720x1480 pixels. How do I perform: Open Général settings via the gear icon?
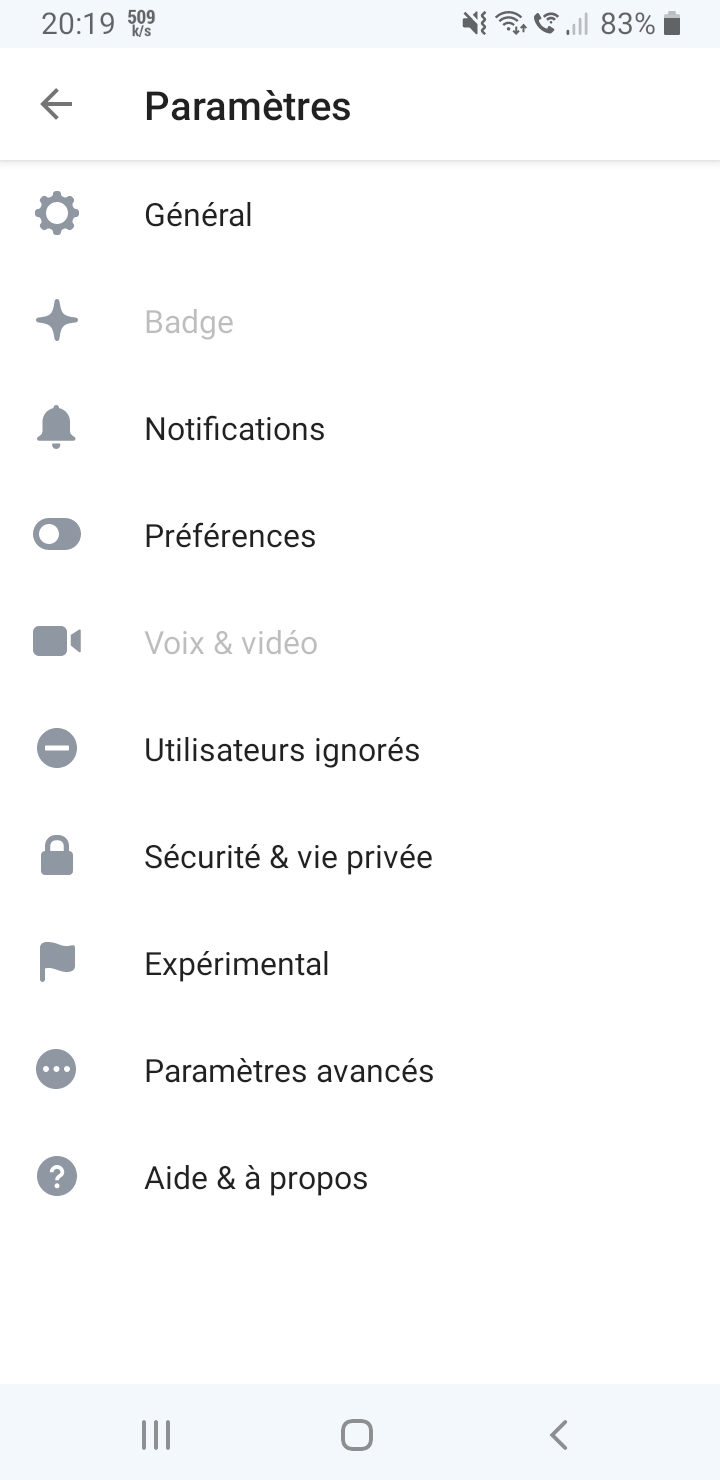coord(57,213)
